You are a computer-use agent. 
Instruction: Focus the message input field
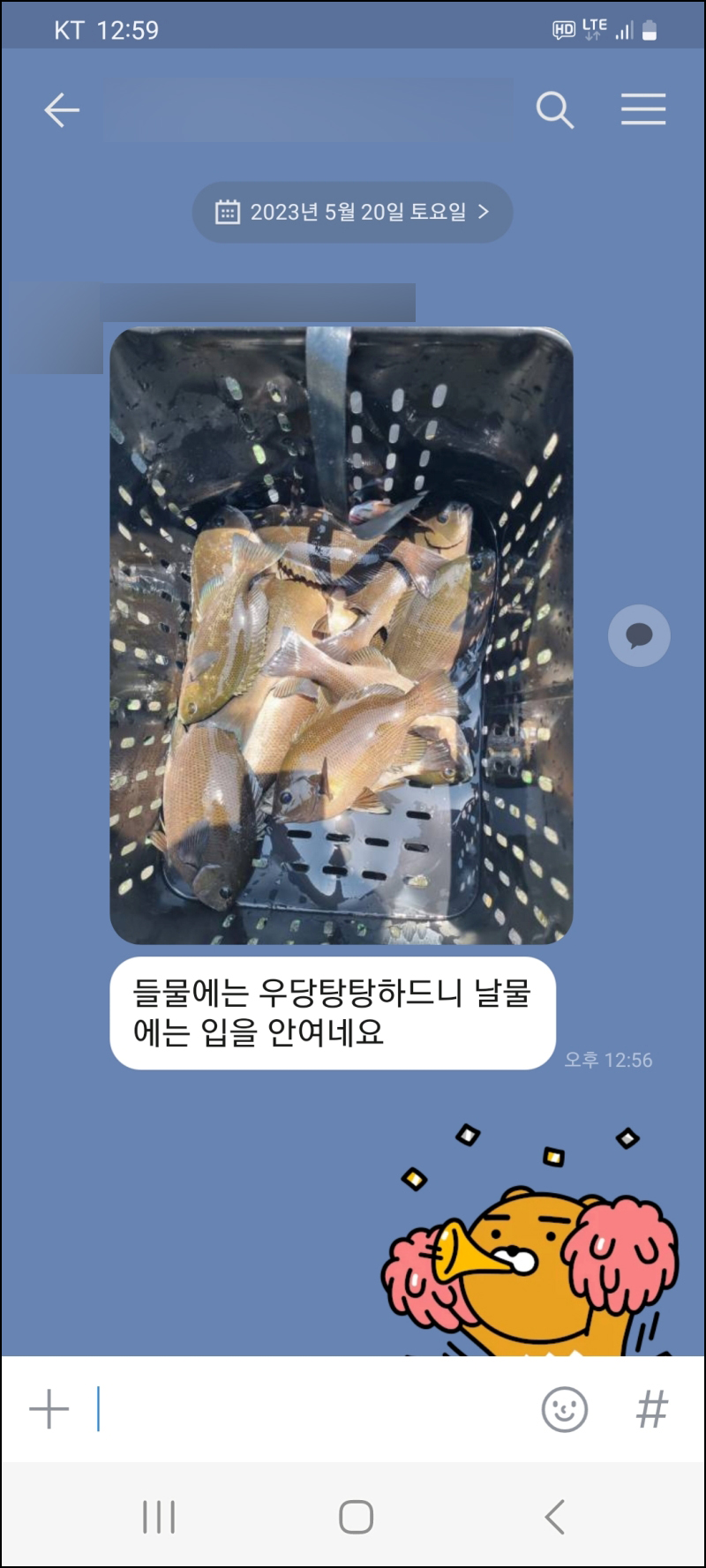click(309, 1409)
